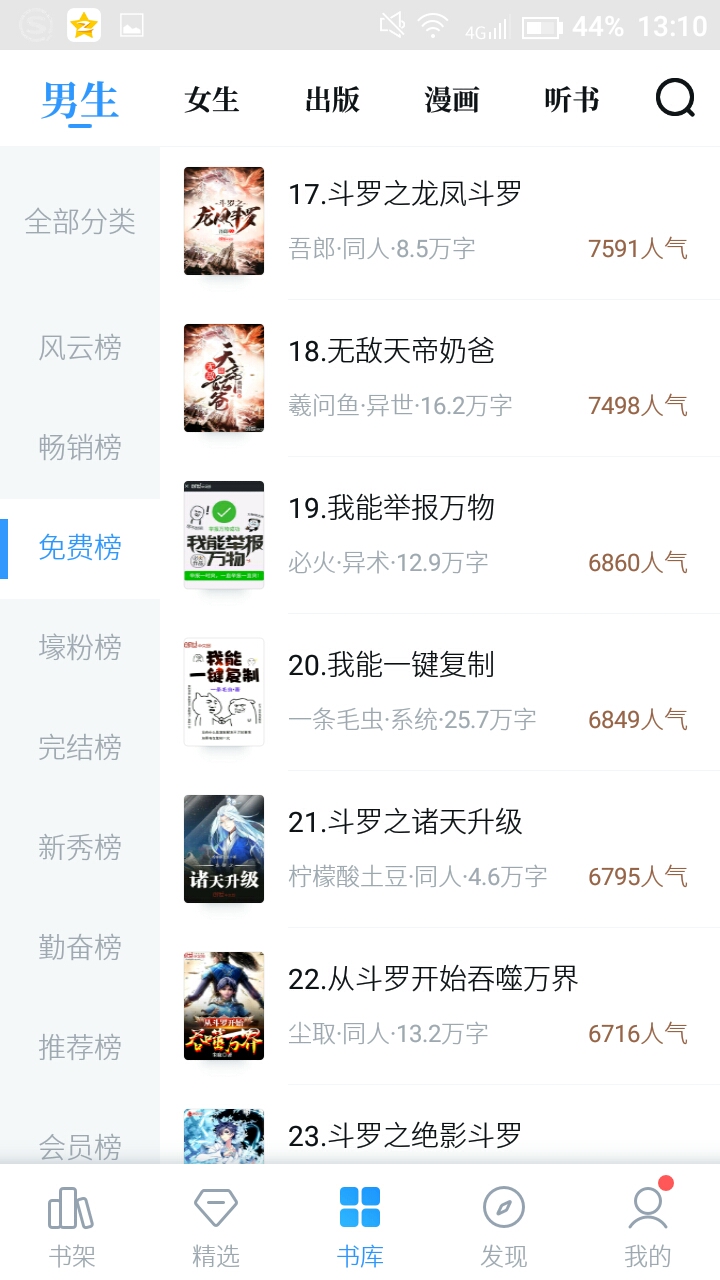
Task: Select 全部分类 in the sidebar
Action: pos(80,221)
